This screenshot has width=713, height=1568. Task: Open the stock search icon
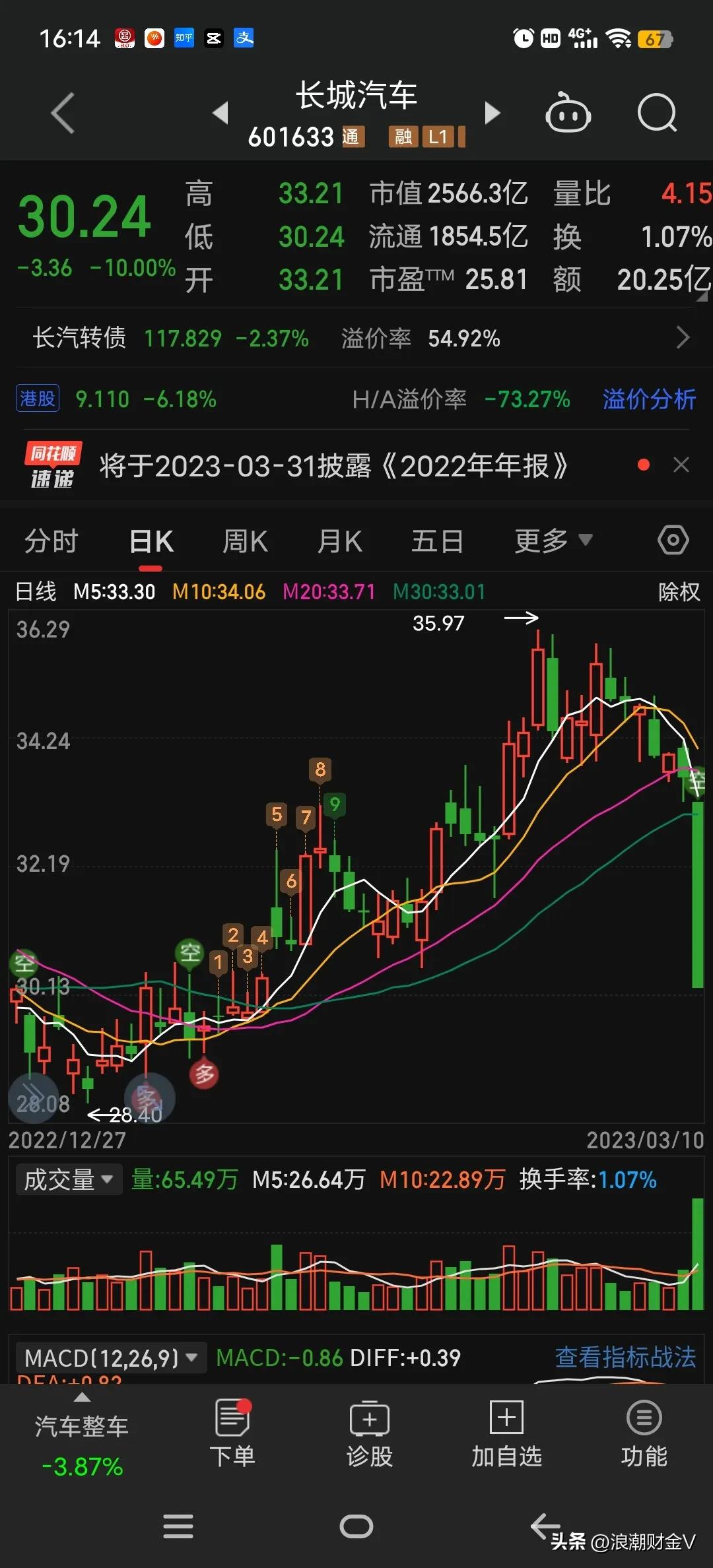(x=657, y=114)
